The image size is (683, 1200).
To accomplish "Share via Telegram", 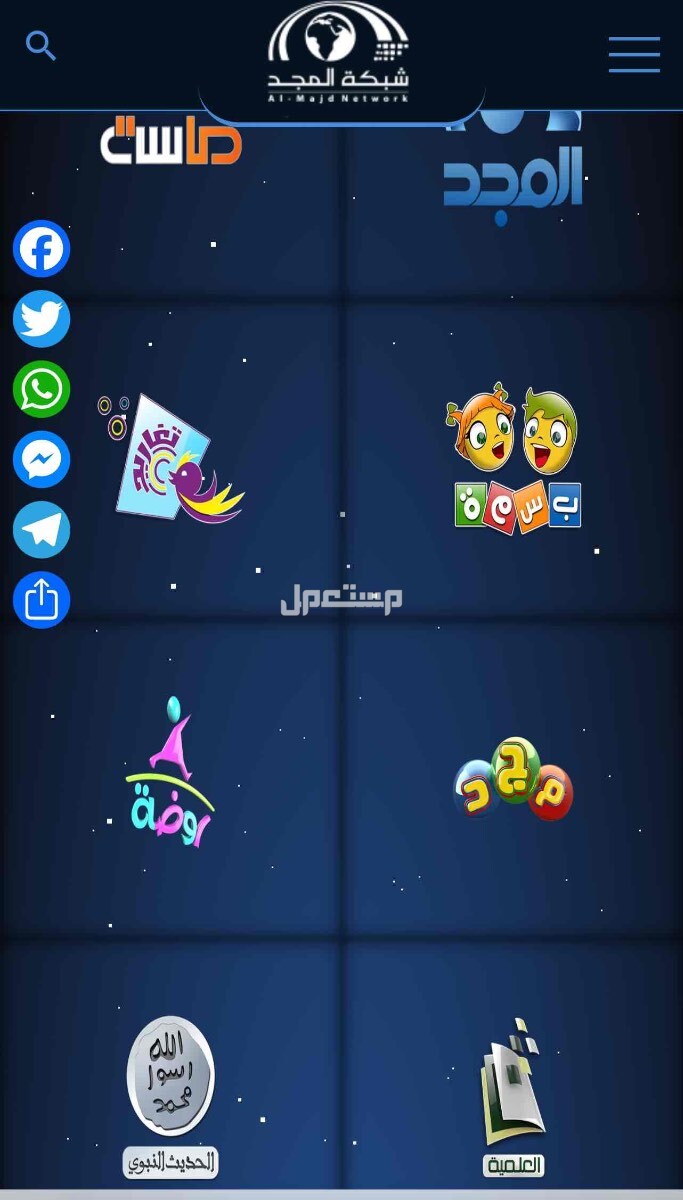I will [x=41, y=529].
